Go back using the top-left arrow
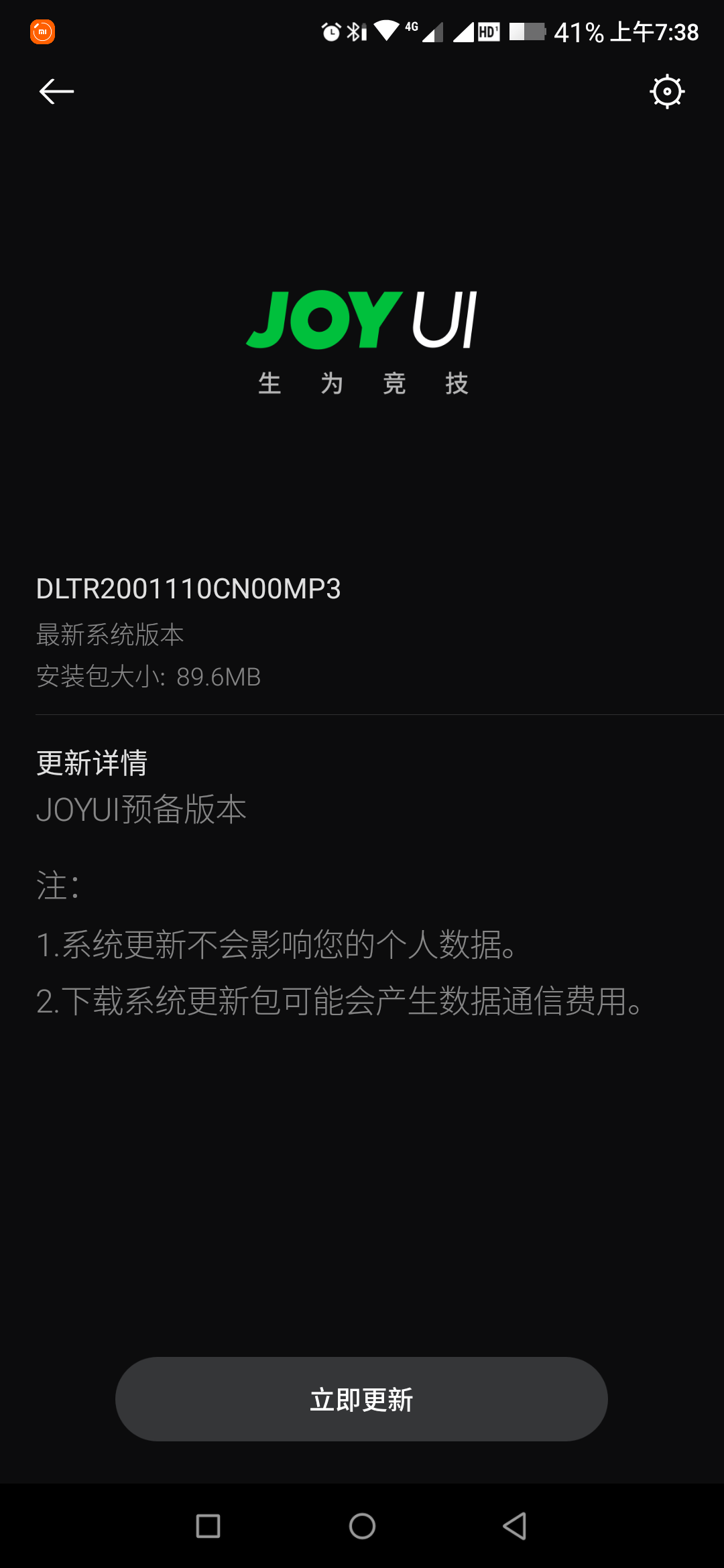The width and height of the screenshot is (724, 1568). pyautogui.click(x=56, y=91)
